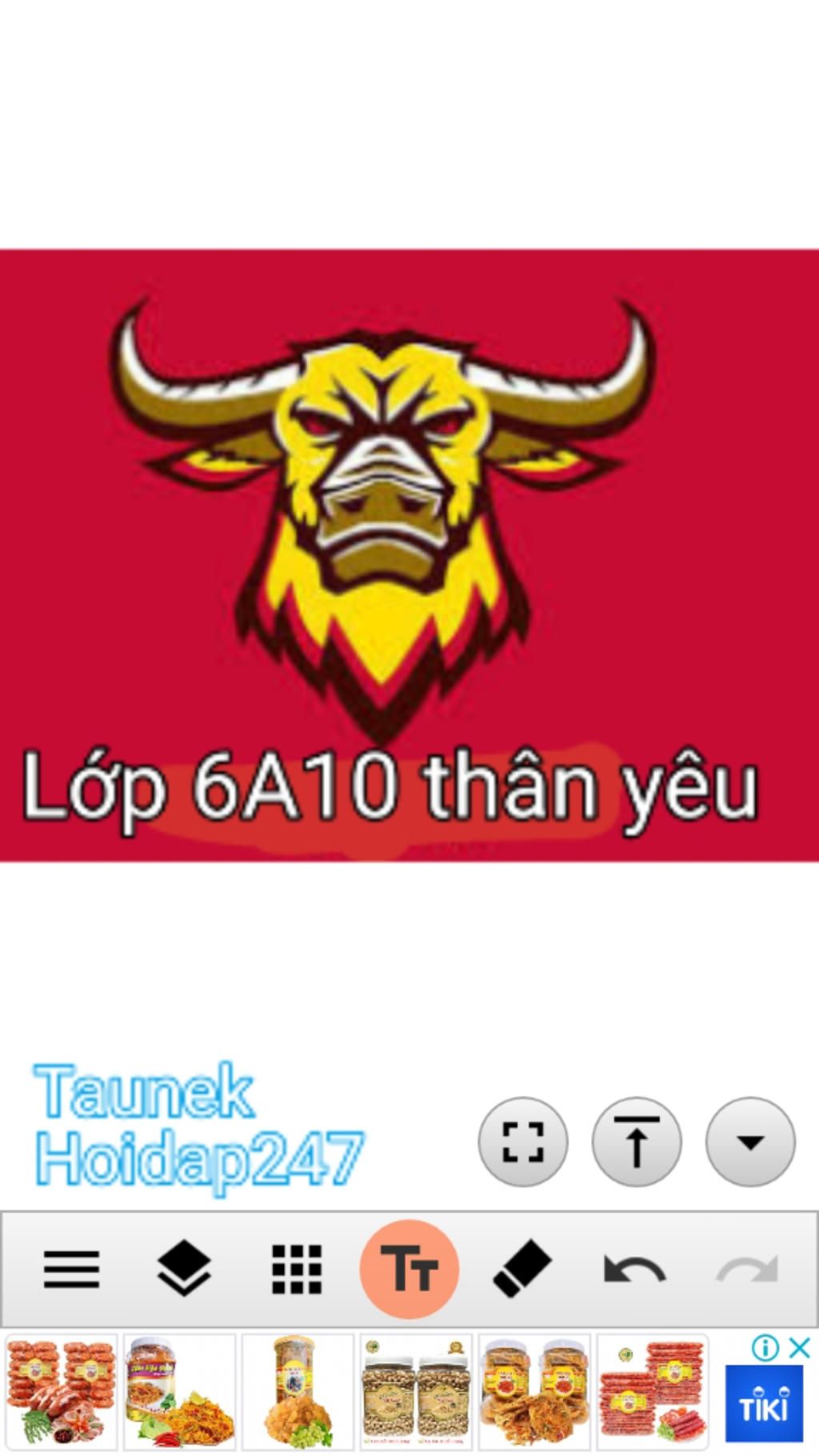
Task: Expand the dropdown arrow button
Action: click(750, 1142)
